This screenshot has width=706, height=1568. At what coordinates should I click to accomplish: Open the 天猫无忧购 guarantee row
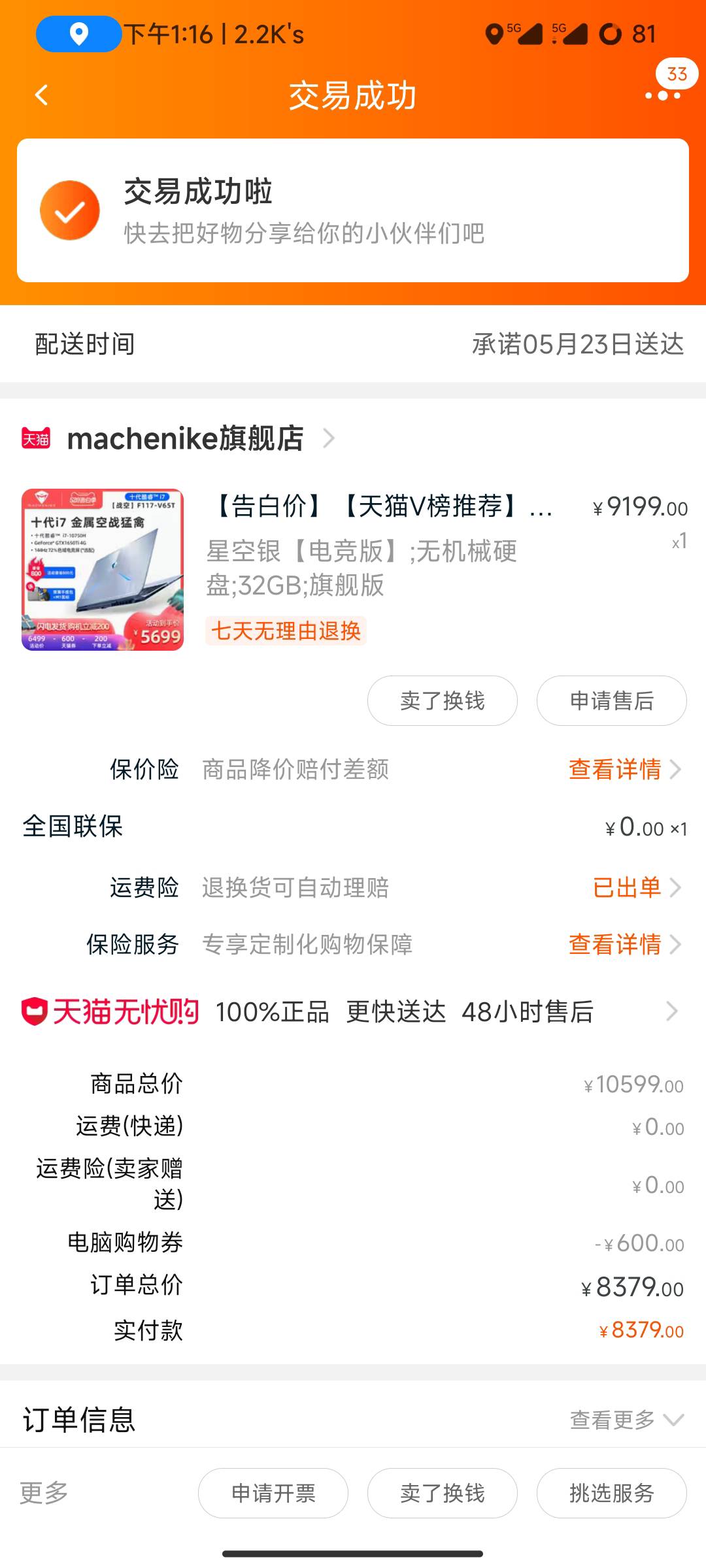(353, 1011)
